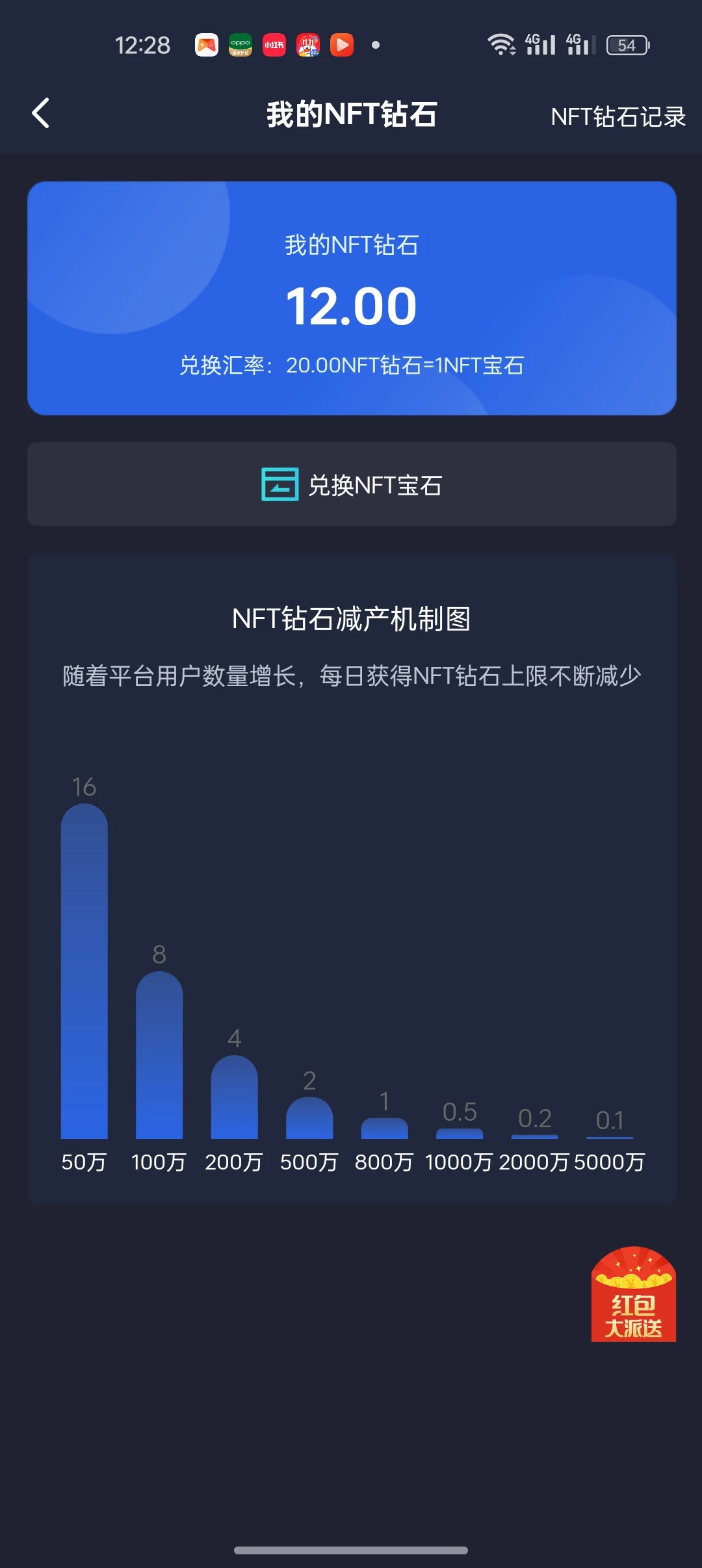Tap the 兑换NFT宝石 button
This screenshot has width=702, height=1568.
click(352, 484)
